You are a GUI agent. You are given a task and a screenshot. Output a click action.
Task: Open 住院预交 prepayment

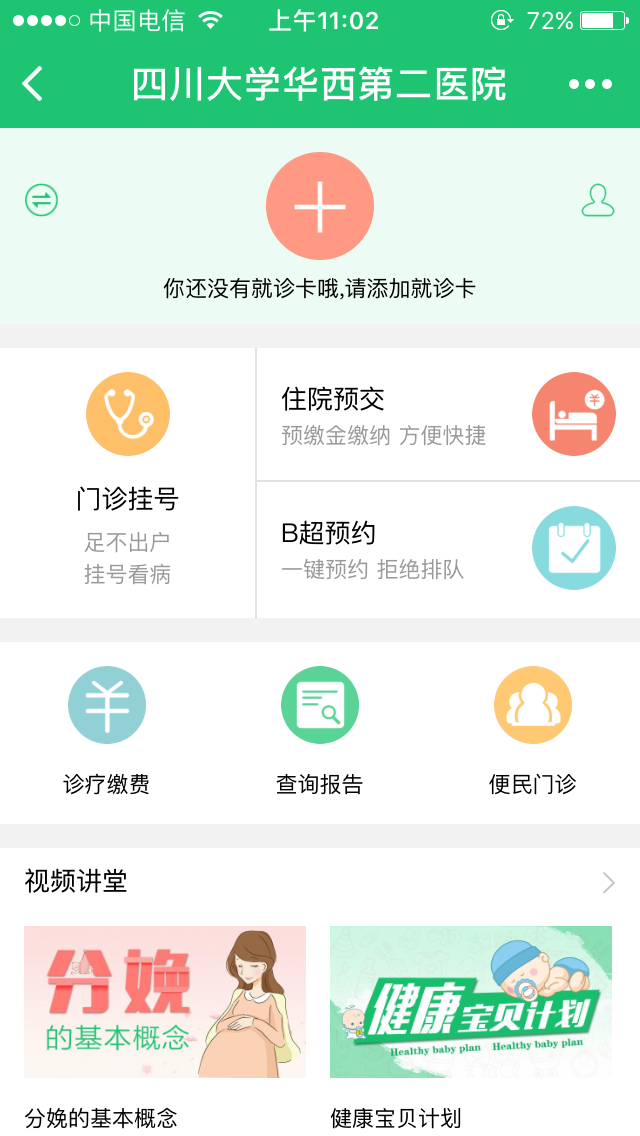click(448, 414)
